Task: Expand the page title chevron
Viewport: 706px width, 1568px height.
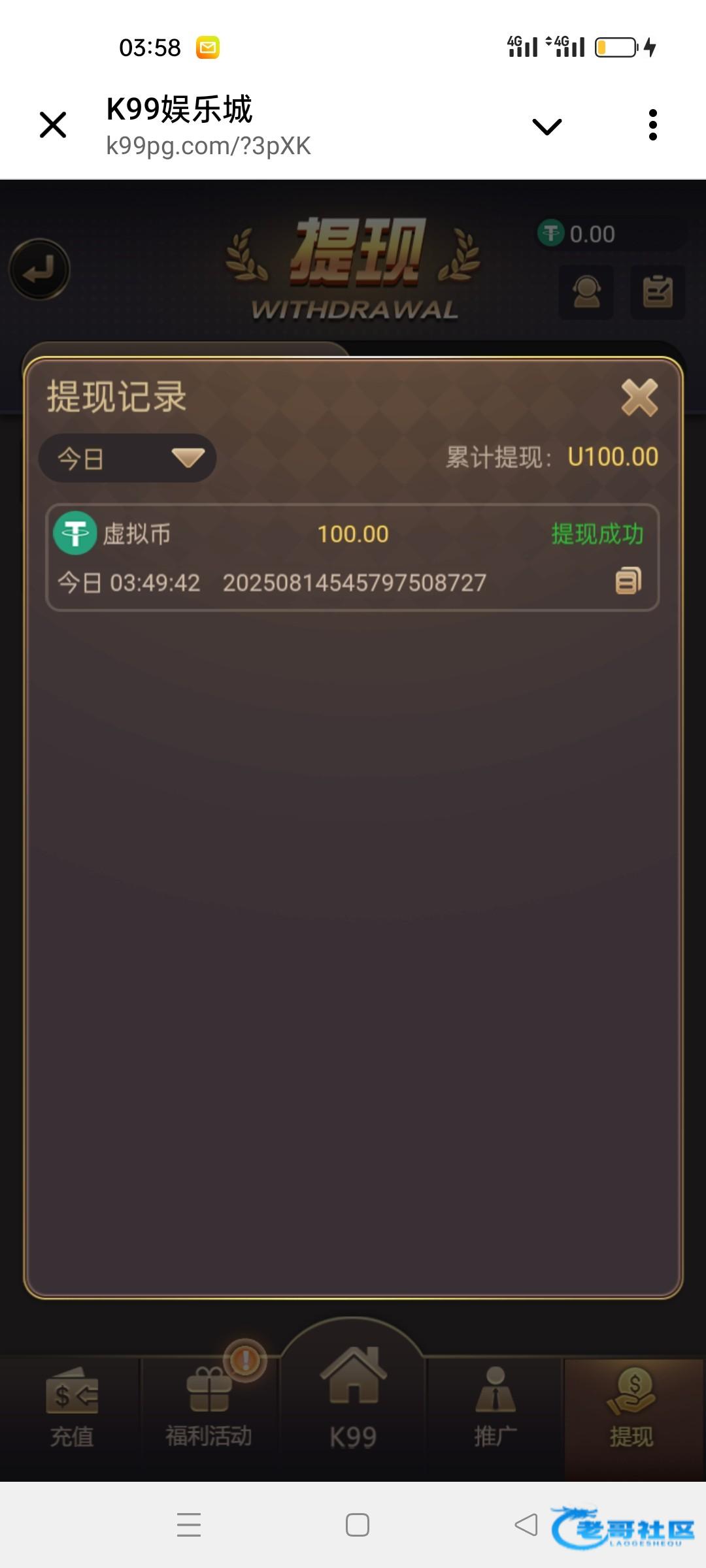Action: click(547, 126)
